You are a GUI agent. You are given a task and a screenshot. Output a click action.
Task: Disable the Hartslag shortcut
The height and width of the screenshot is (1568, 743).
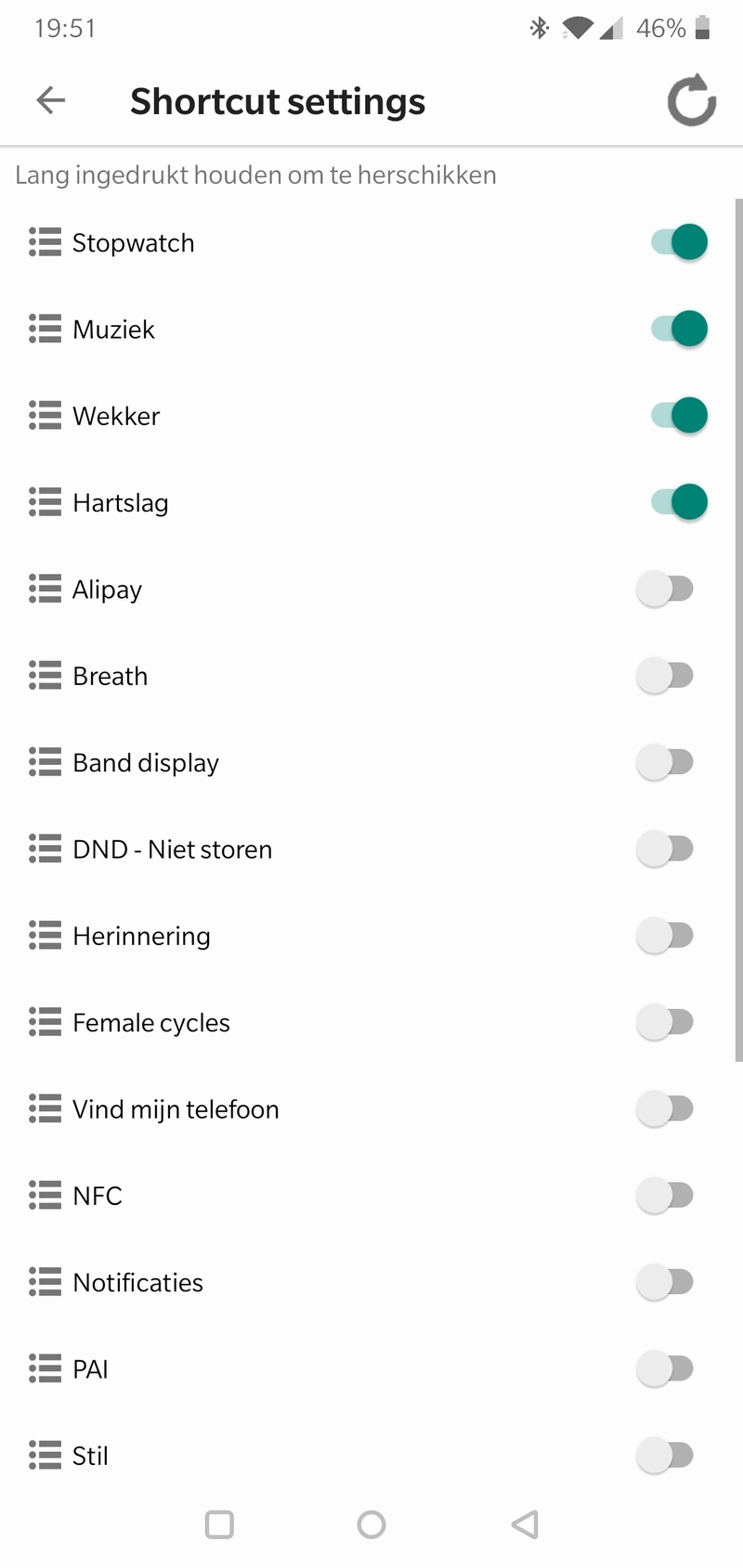[679, 502]
